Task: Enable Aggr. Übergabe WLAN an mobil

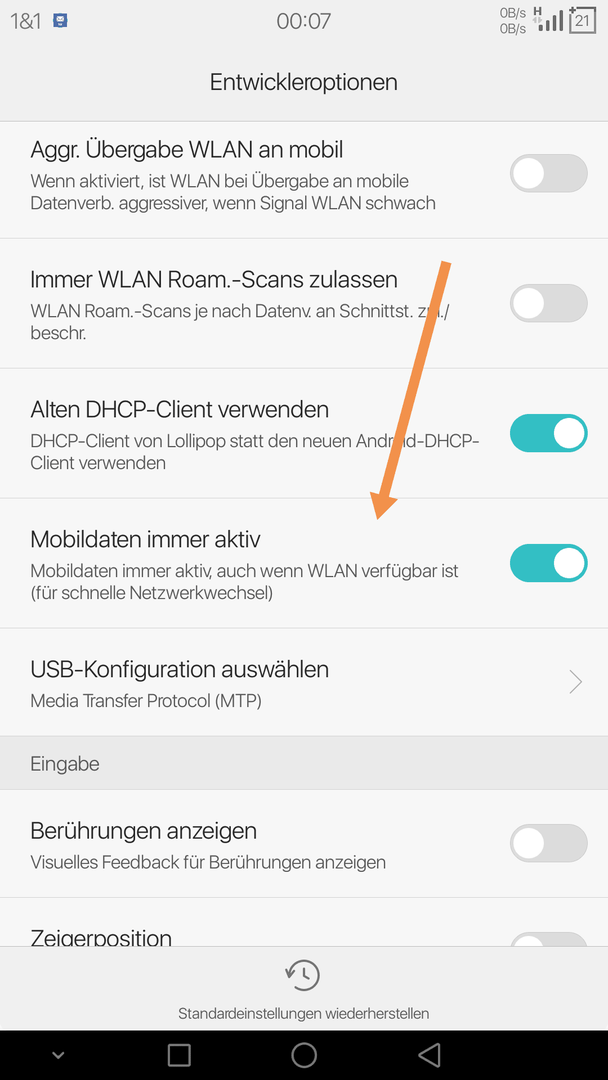Action: point(548,173)
